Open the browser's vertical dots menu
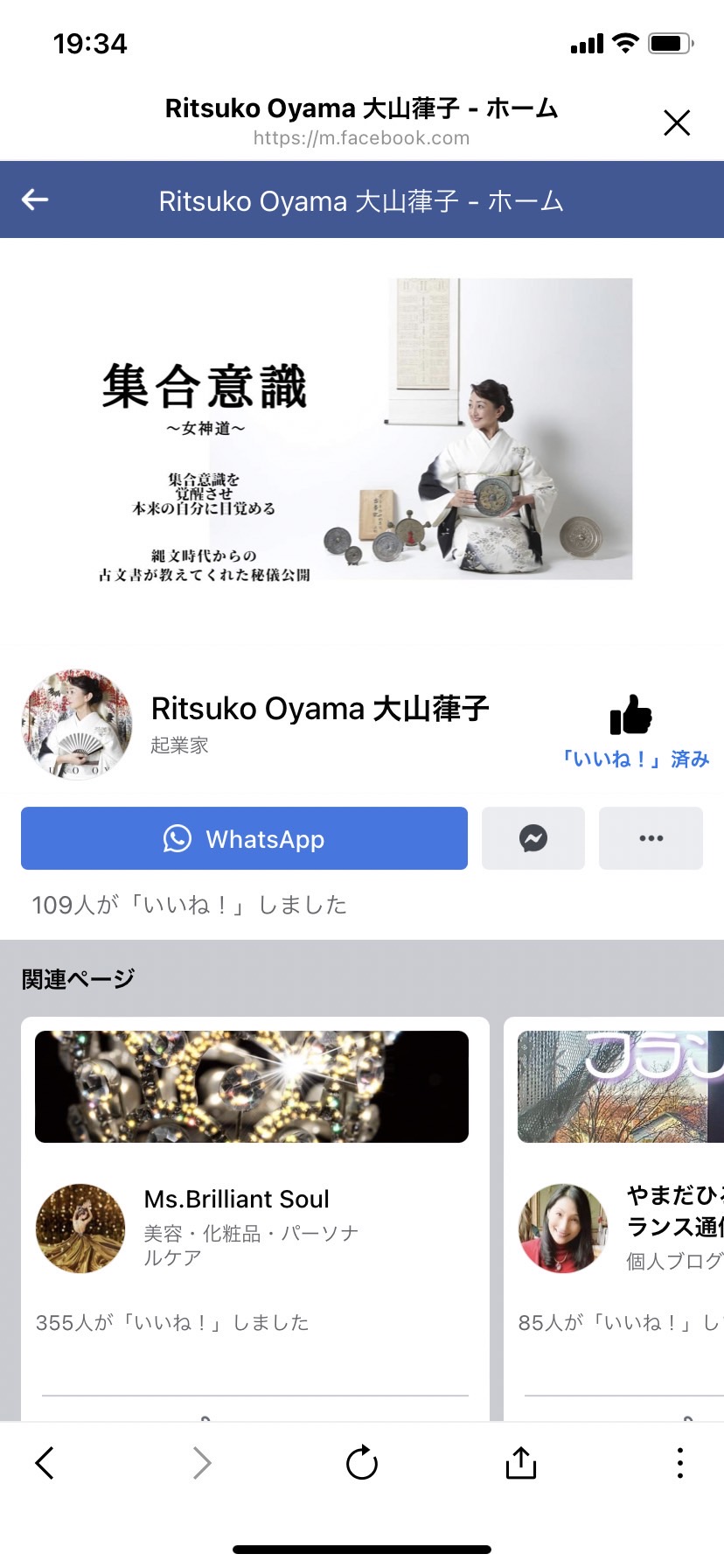Screen dimensions: 724x1568 (680, 1463)
